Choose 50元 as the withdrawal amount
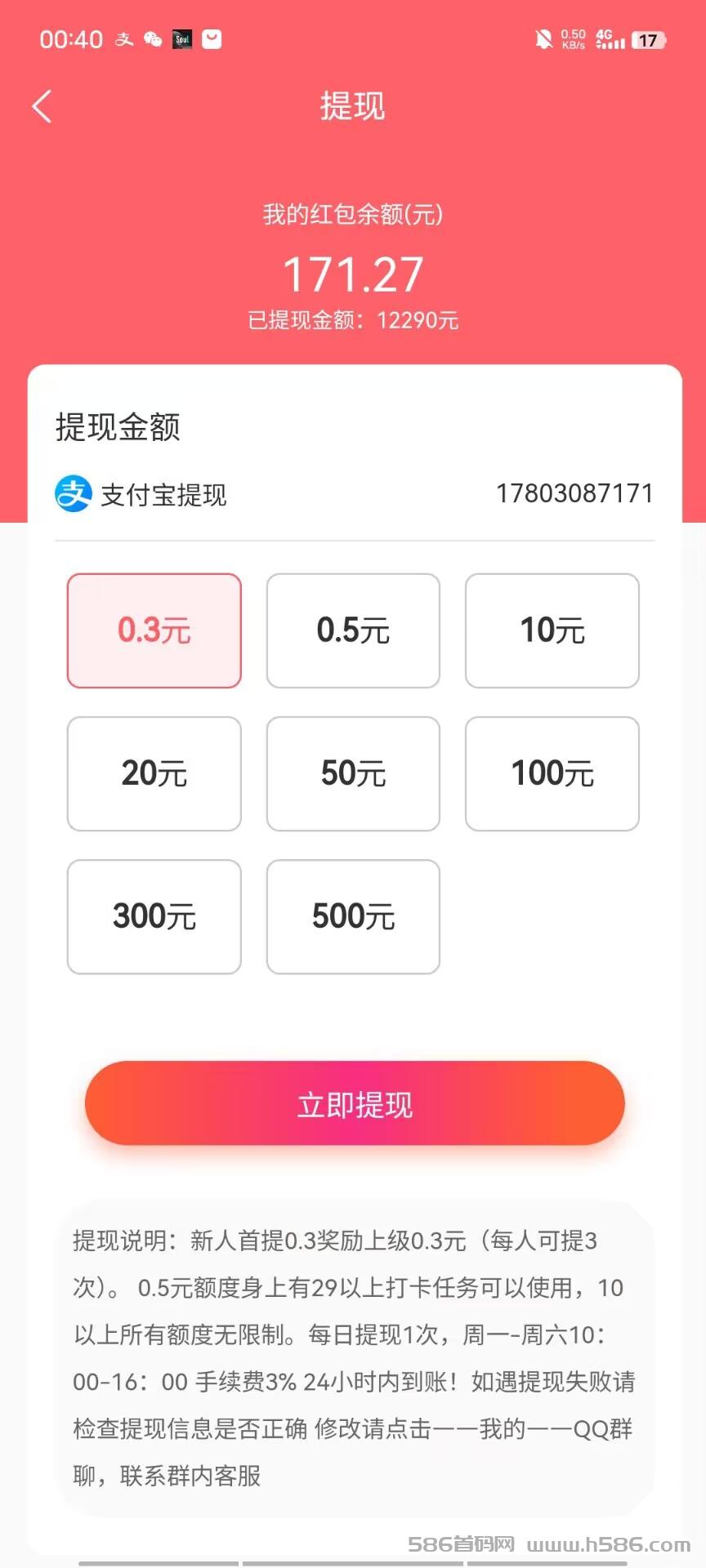The image size is (706, 1568). coord(353,773)
